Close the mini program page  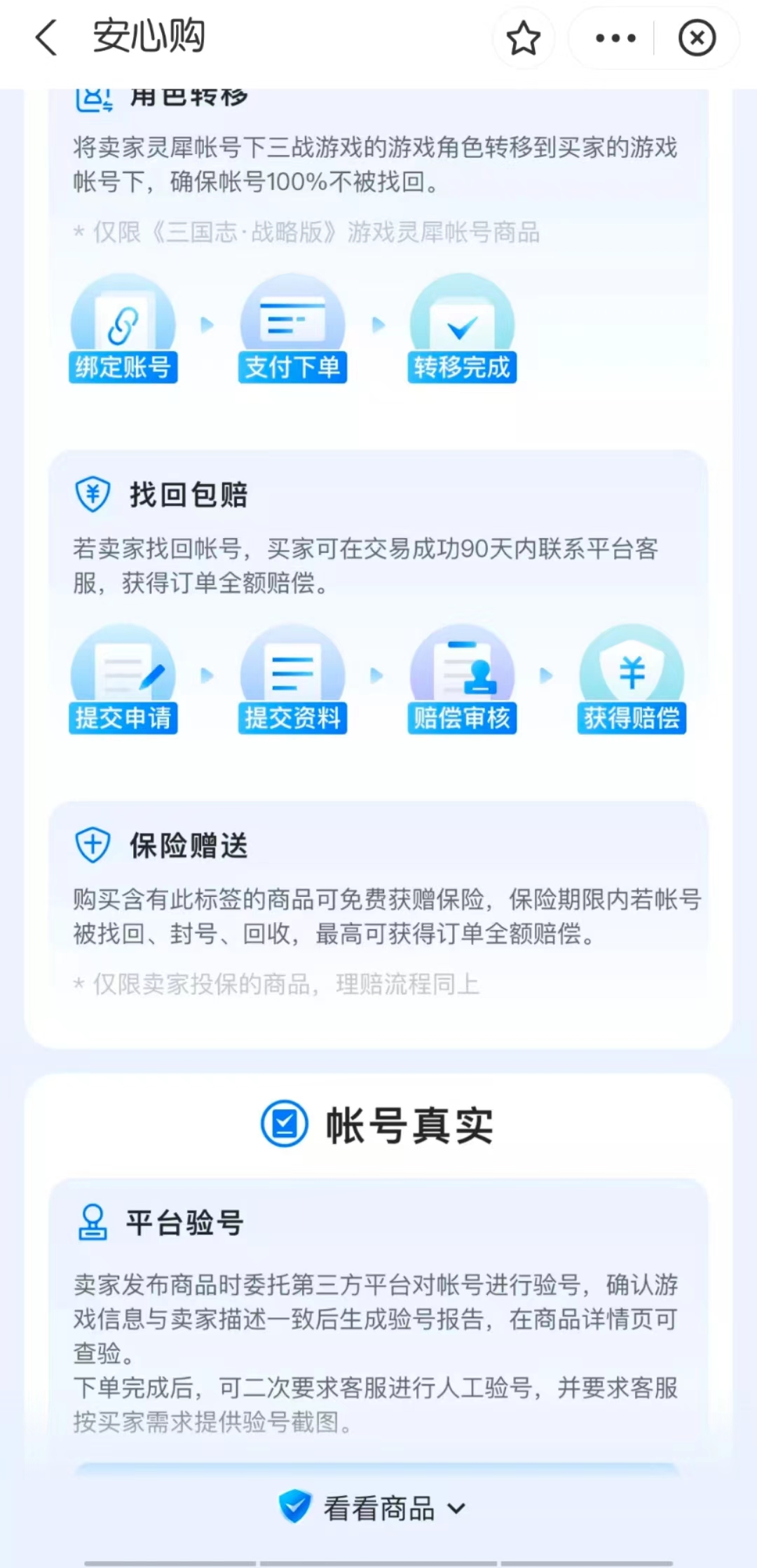[x=697, y=38]
